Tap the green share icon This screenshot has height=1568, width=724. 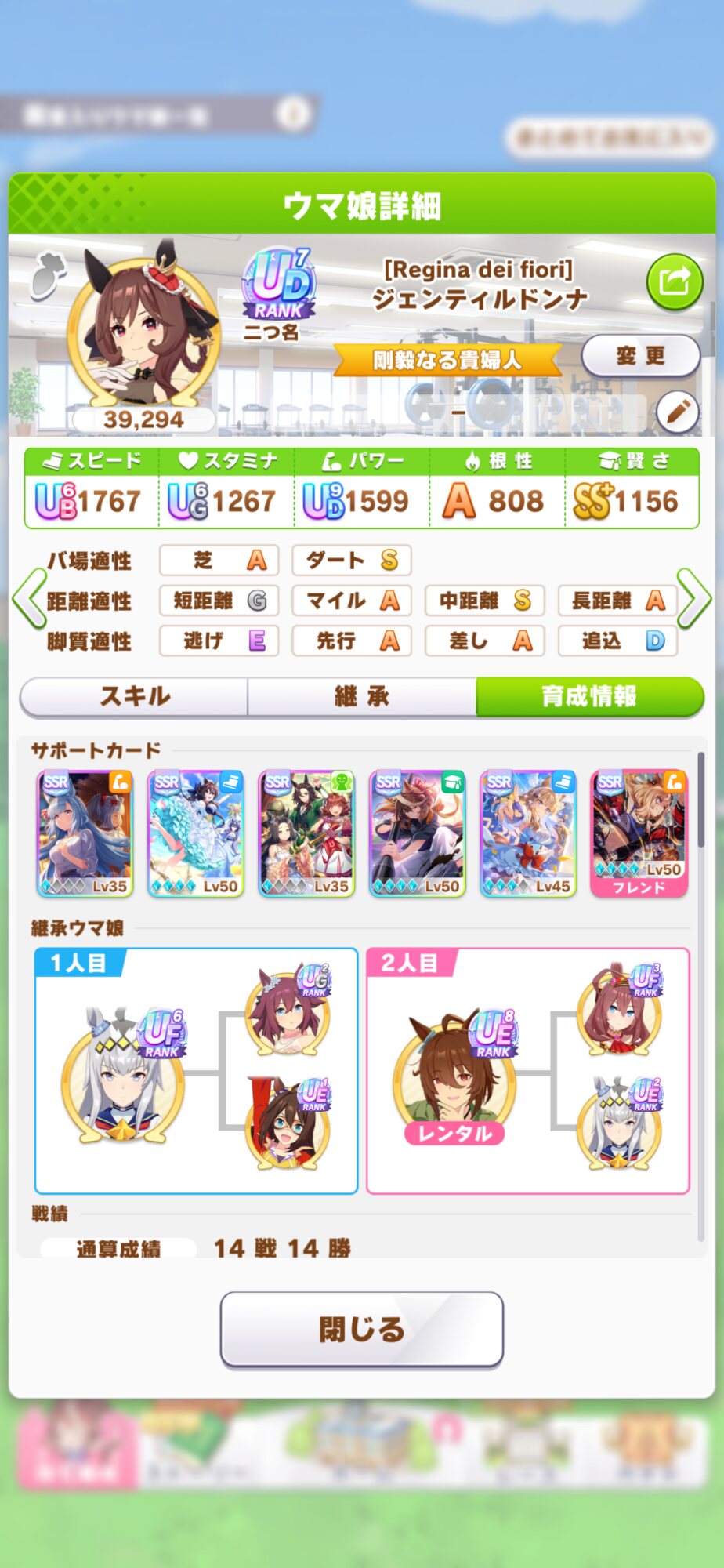coord(674,281)
